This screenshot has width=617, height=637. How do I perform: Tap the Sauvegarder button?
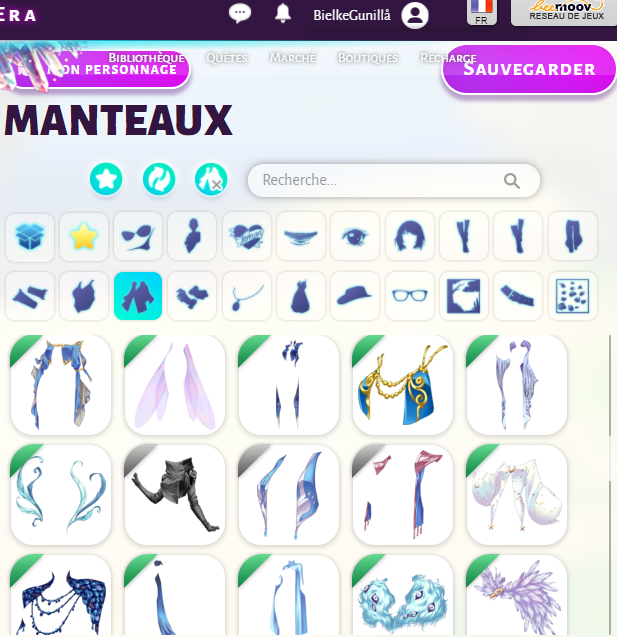pyautogui.click(x=529, y=70)
